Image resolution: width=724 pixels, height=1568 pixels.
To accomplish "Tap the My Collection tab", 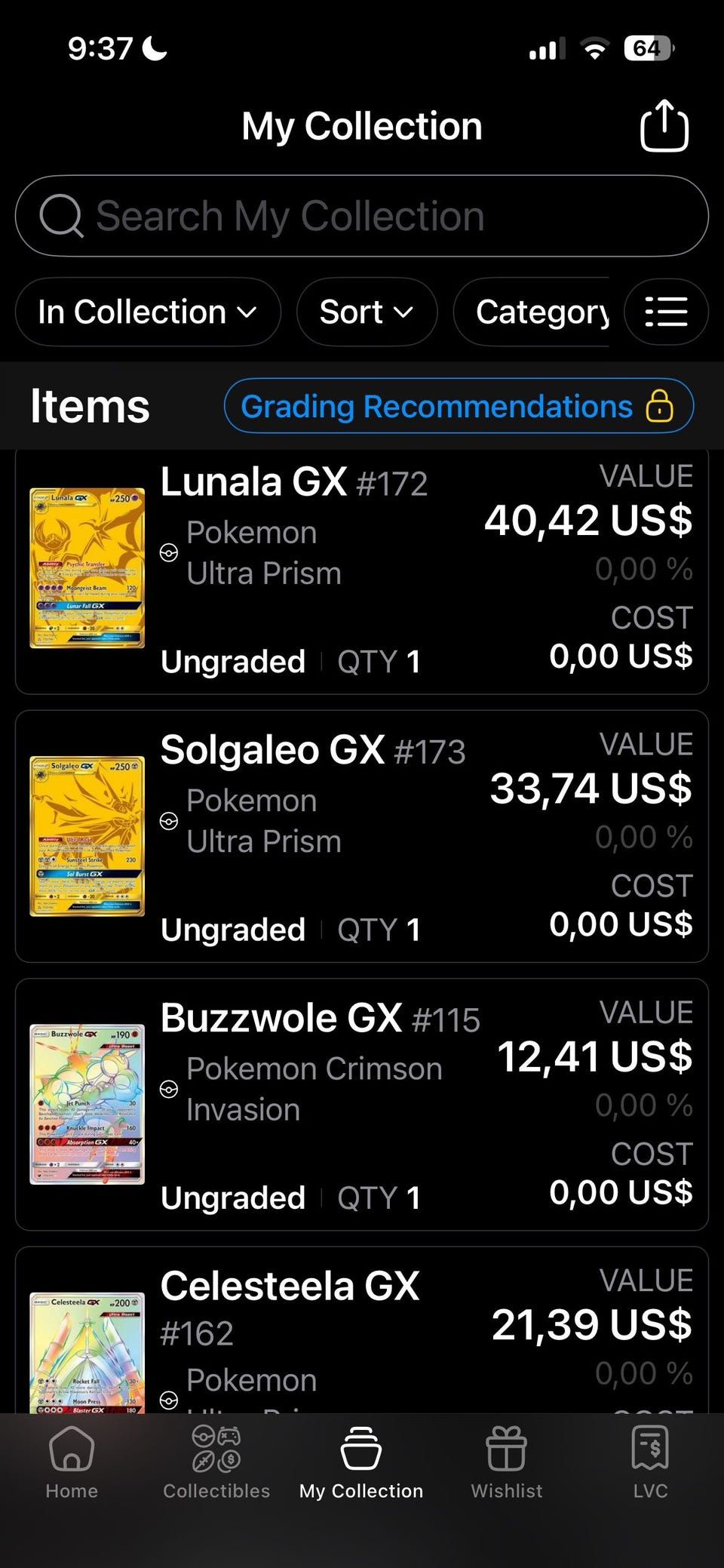I will 361,1464.
